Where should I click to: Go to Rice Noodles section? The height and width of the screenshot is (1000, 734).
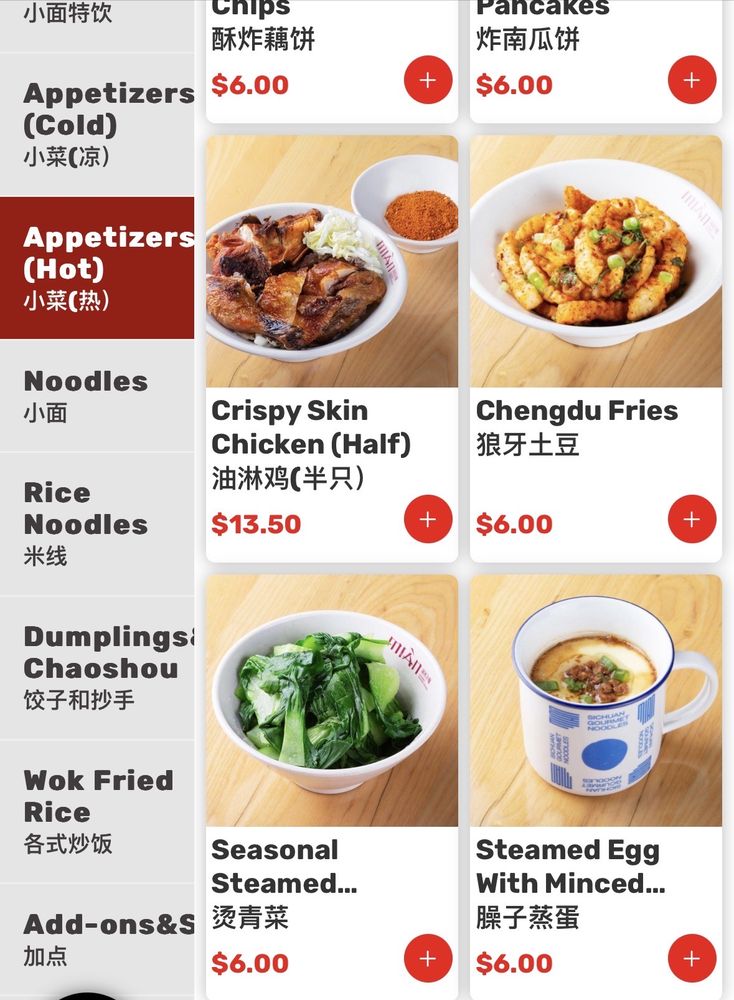tap(97, 523)
